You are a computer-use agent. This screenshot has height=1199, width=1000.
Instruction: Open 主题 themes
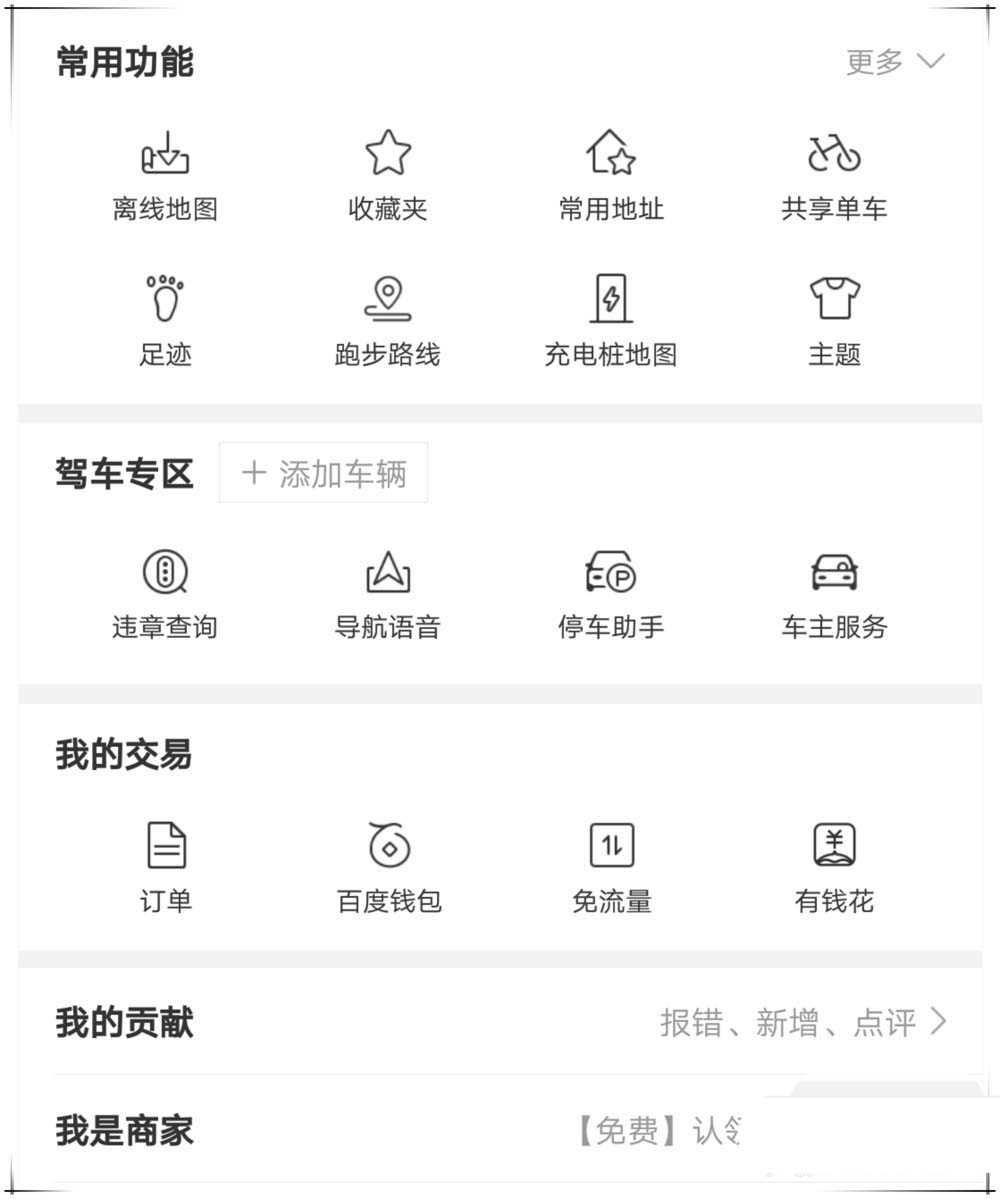point(834,321)
